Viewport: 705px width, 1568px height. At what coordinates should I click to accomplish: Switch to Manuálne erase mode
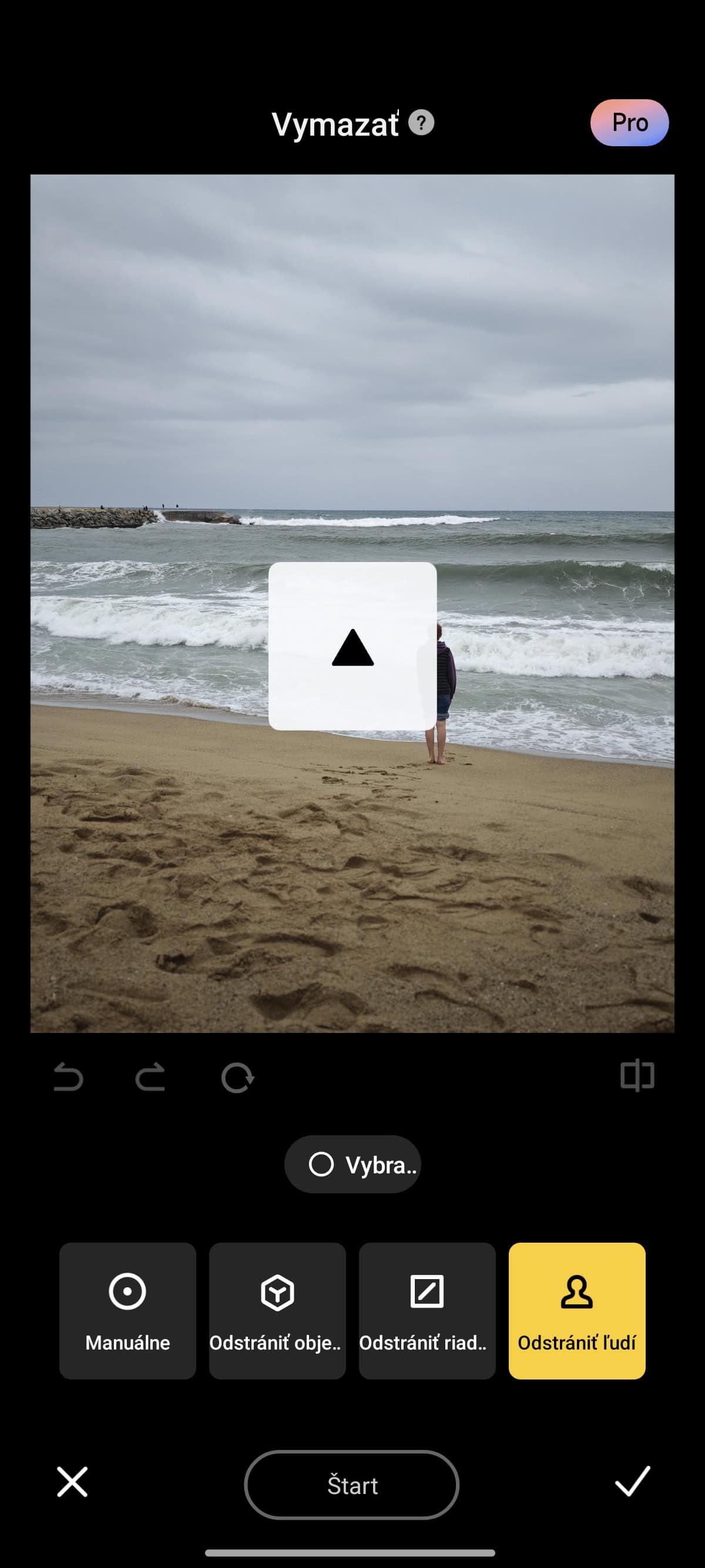coord(127,1311)
